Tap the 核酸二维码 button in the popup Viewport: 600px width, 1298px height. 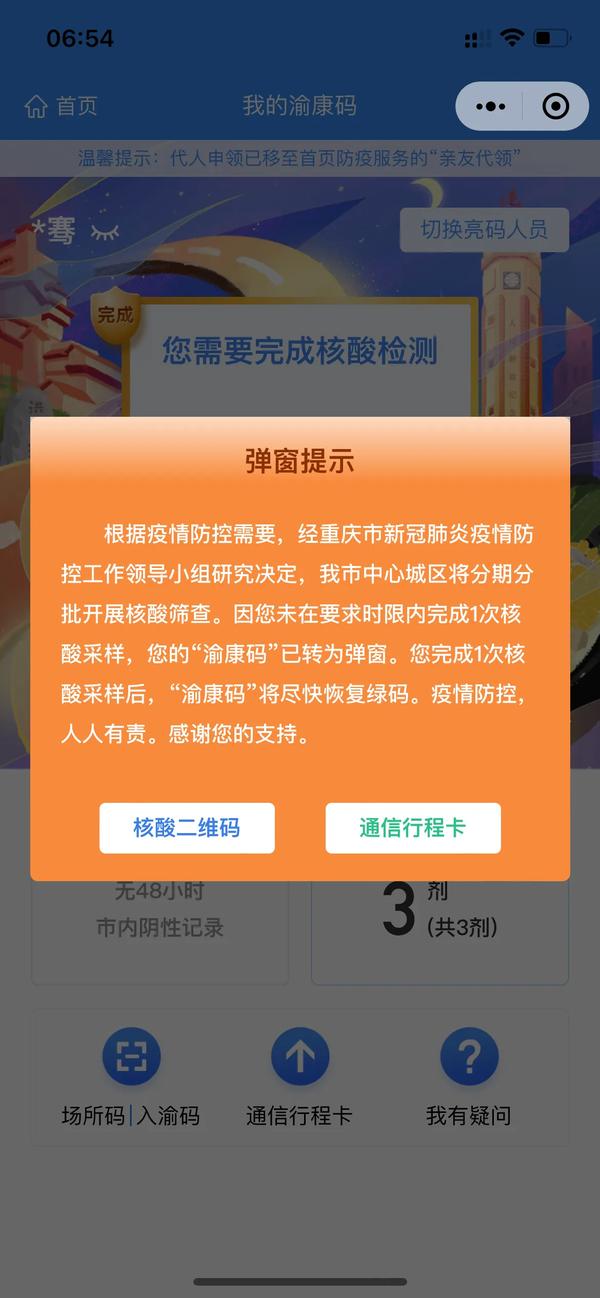tap(187, 828)
